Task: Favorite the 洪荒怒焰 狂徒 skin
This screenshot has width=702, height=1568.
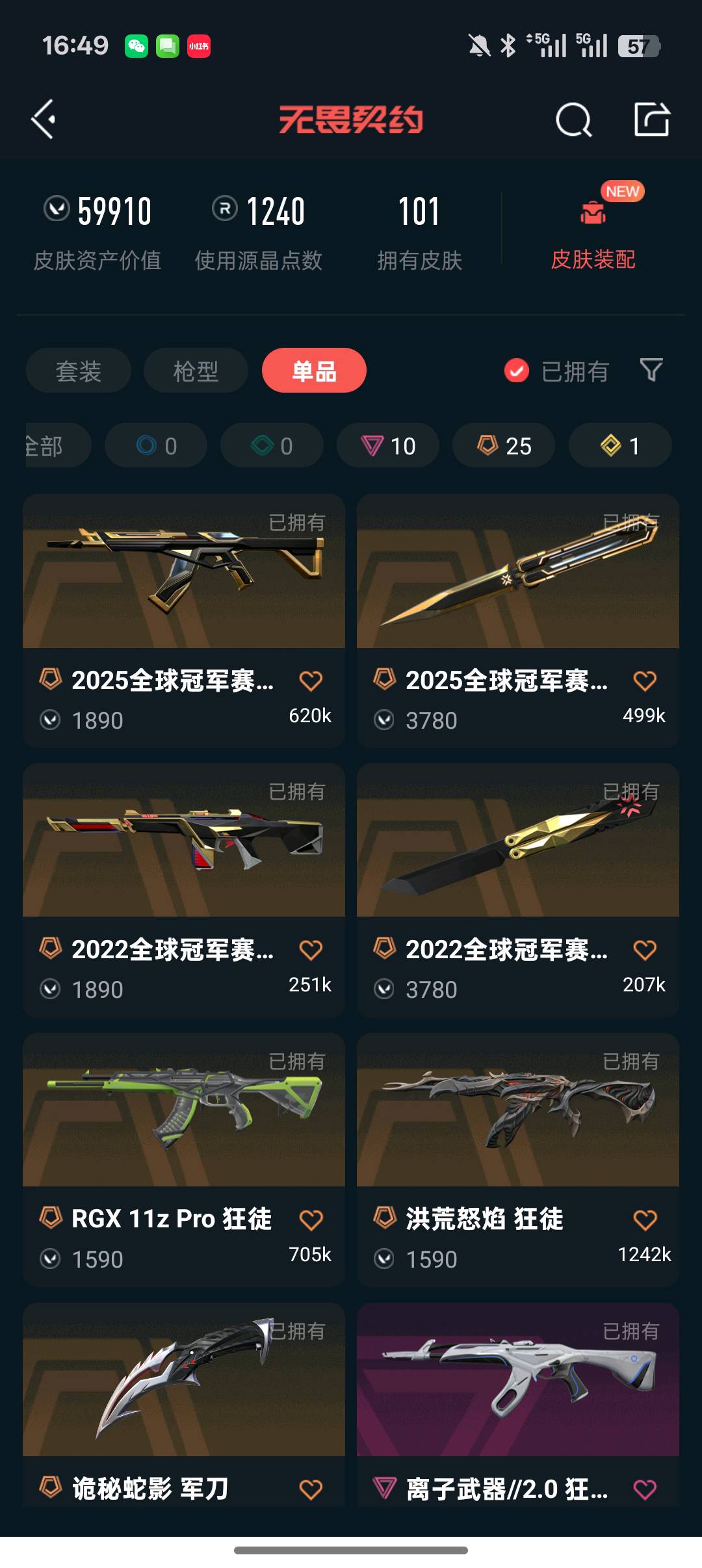Action: tap(645, 1220)
